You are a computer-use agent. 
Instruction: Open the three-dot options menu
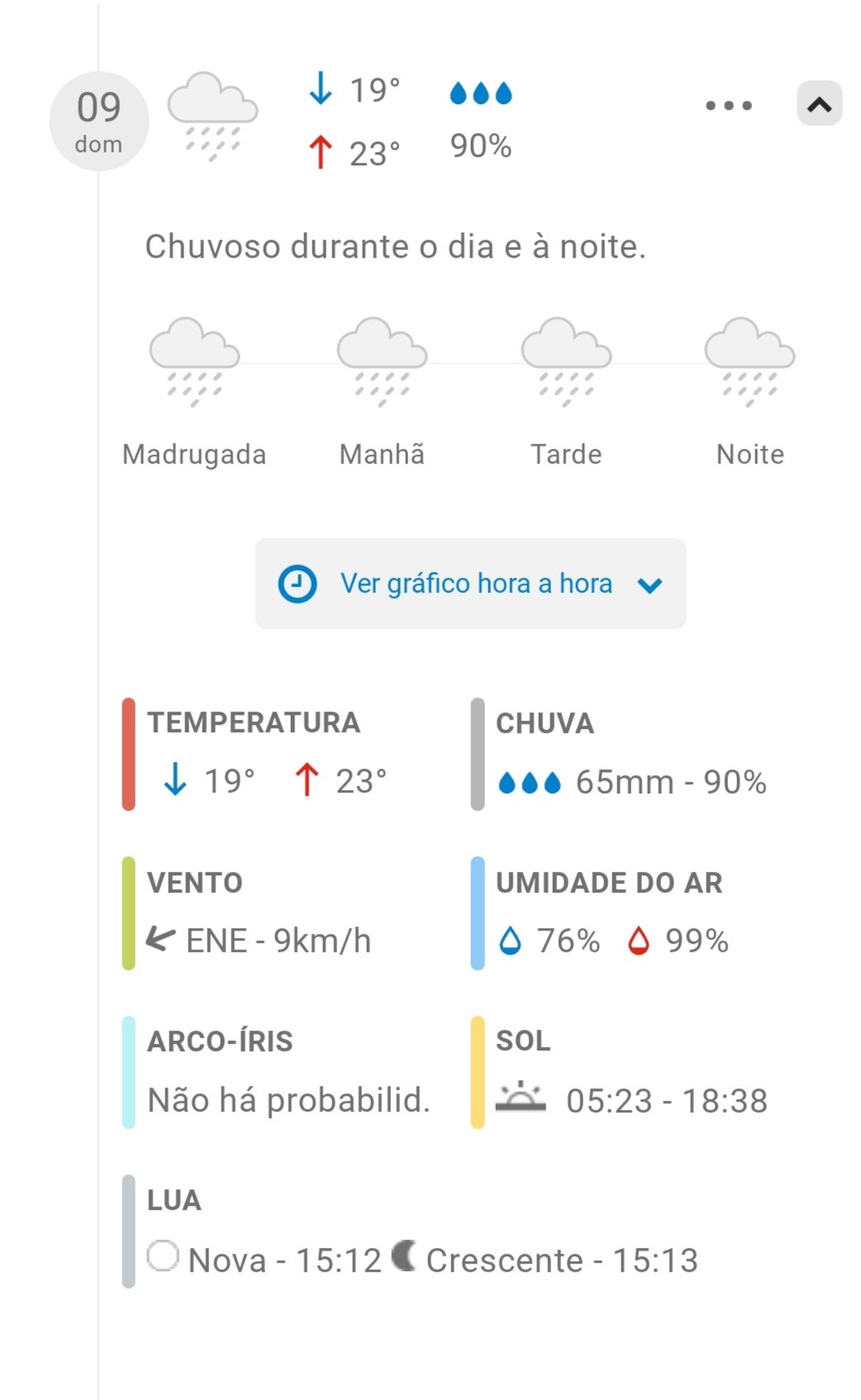click(729, 106)
